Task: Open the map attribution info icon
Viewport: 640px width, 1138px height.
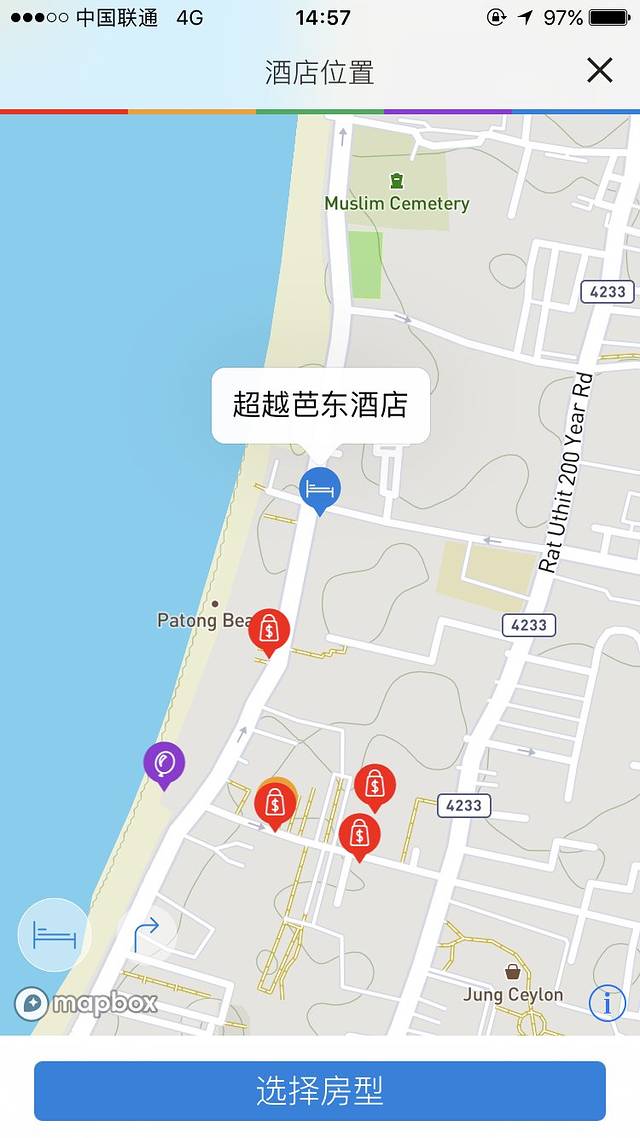Action: coord(607,1002)
